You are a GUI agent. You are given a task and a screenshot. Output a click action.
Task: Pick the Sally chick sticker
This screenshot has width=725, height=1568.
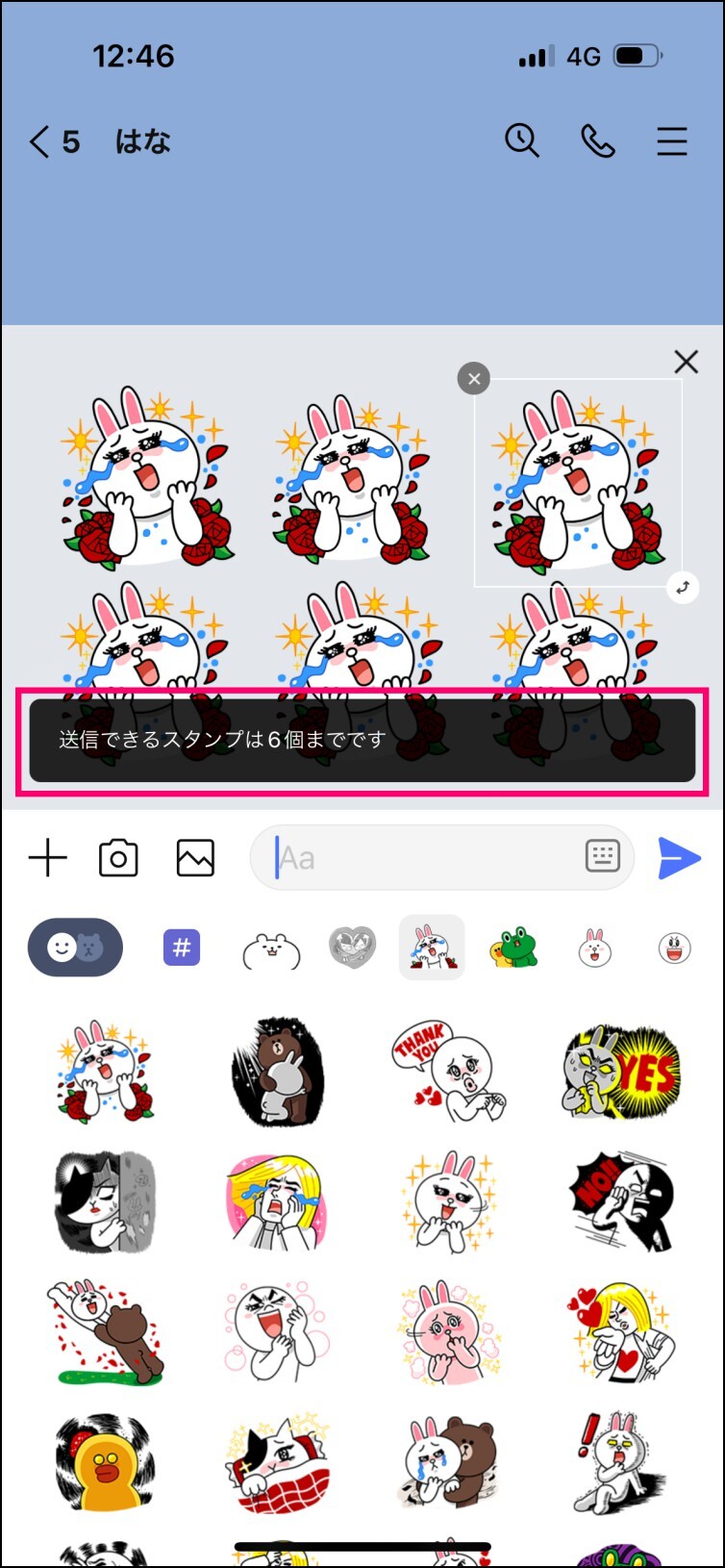(104, 1461)
